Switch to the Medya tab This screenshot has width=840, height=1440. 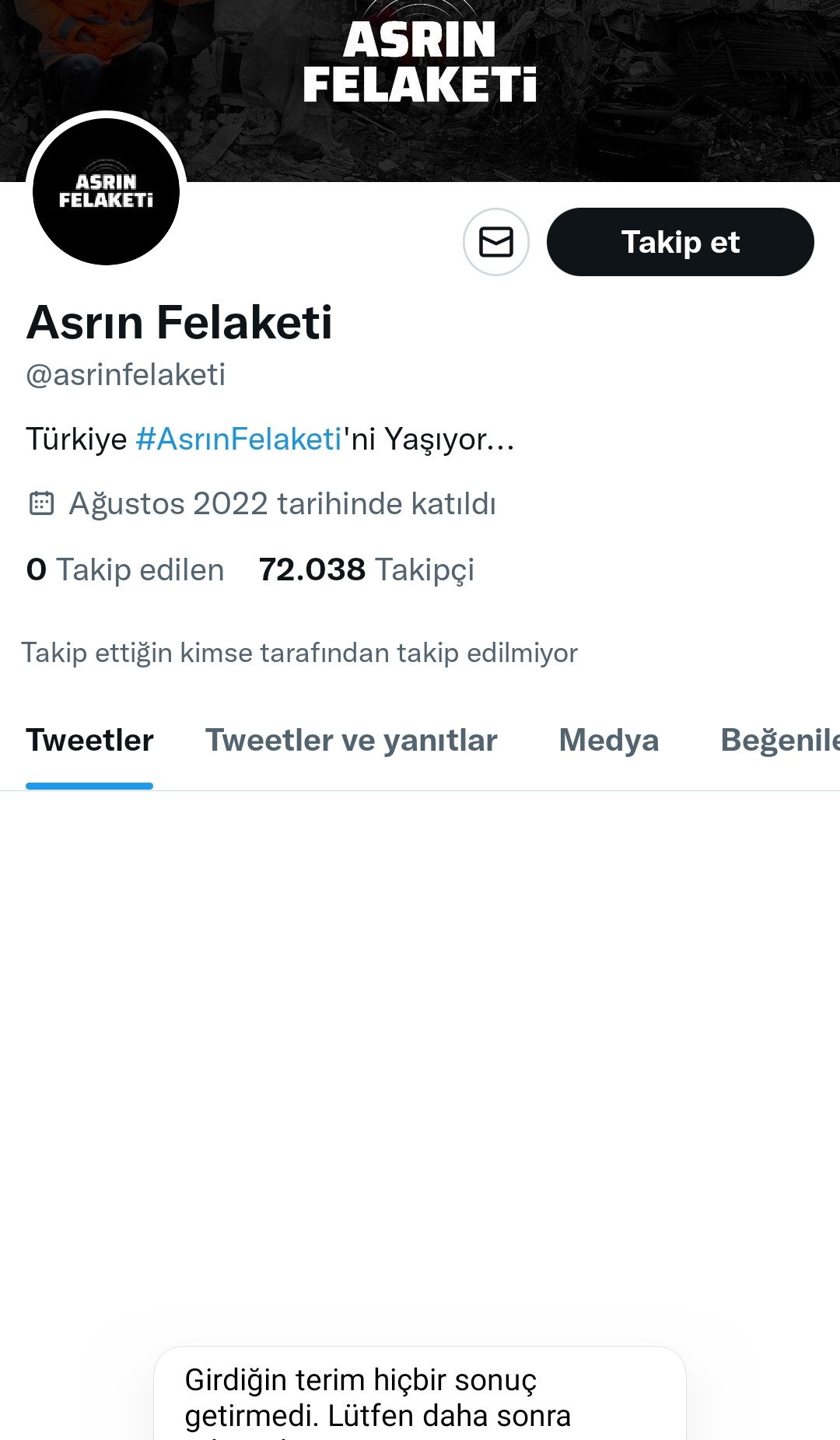(x=608, y=741)
